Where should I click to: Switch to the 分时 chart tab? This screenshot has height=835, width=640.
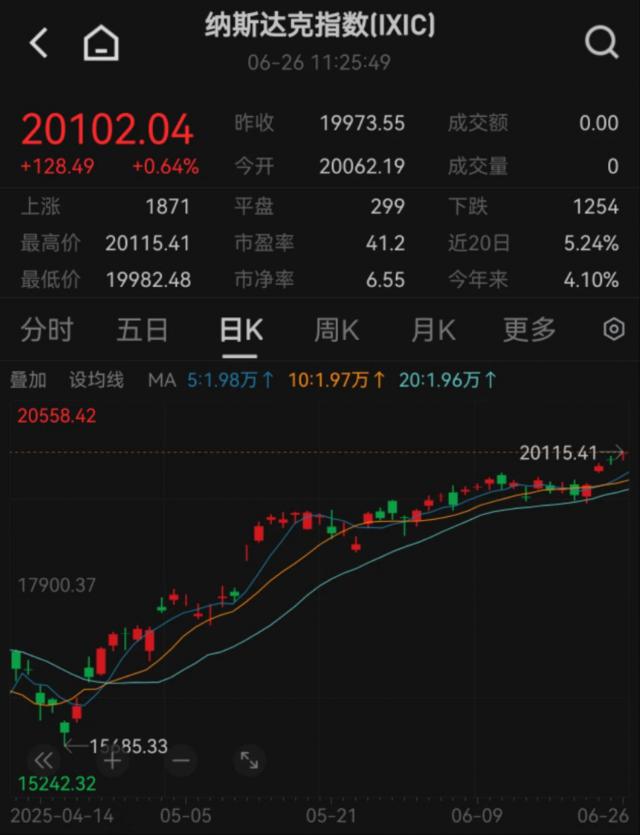[x=47, y=330]
